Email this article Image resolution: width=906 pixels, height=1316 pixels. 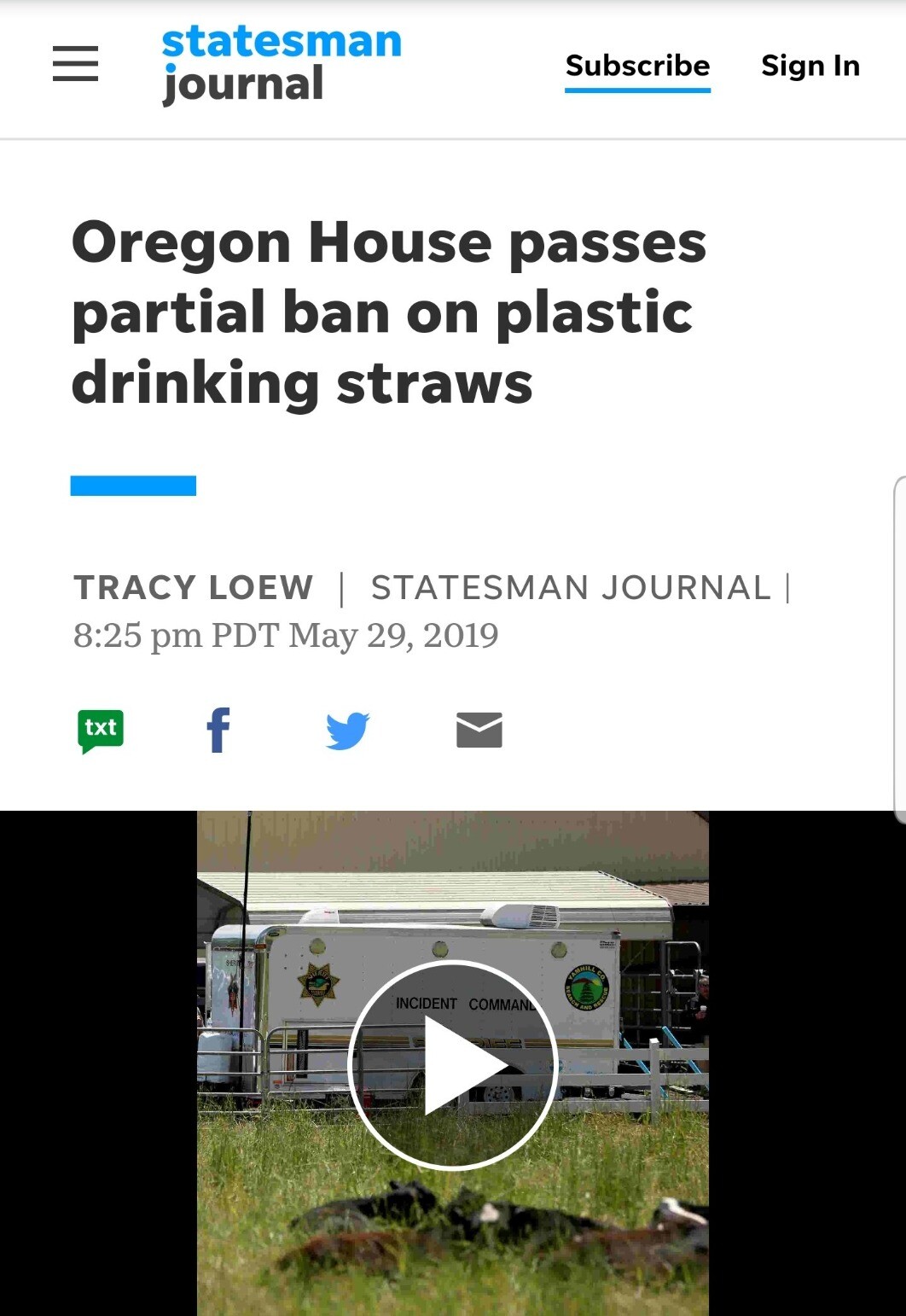[479, 731]
